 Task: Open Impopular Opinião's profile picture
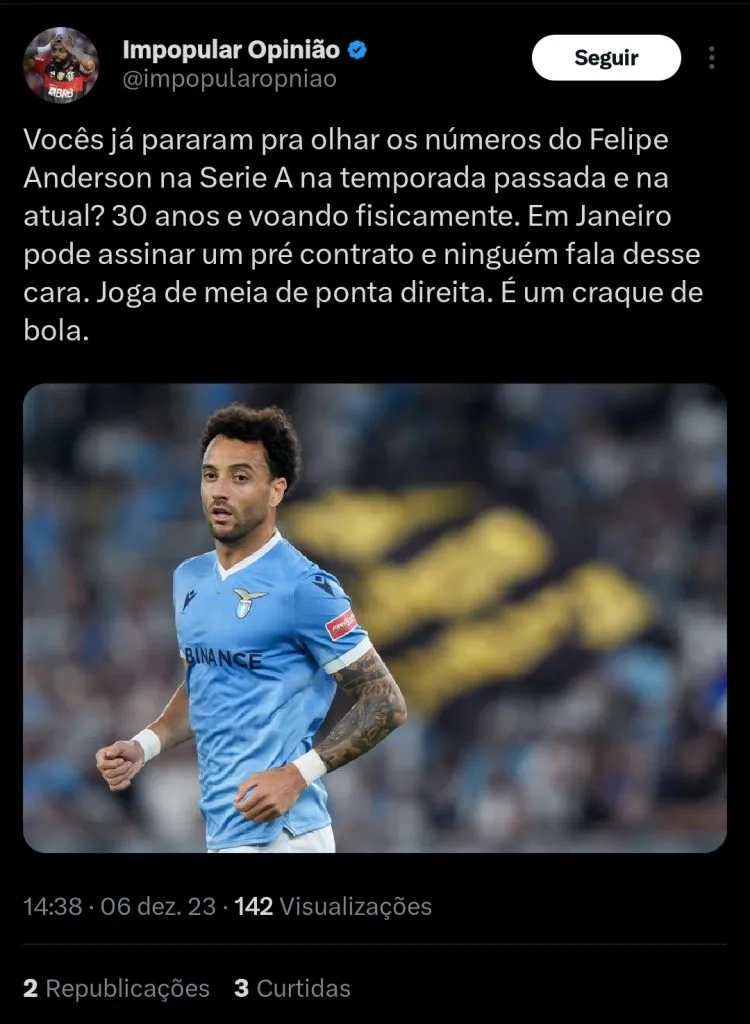pos(61,65)
